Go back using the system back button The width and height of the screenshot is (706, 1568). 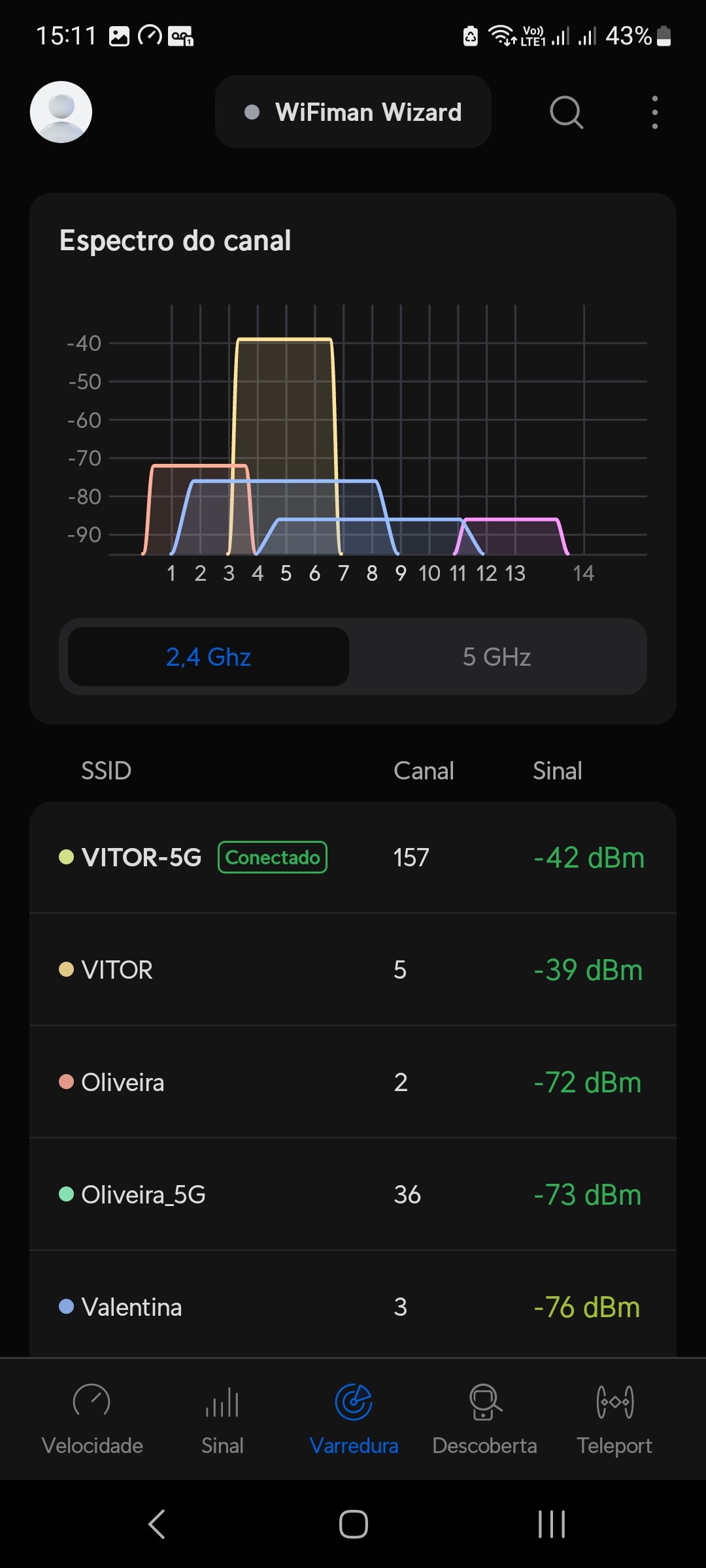(157, 1524)
